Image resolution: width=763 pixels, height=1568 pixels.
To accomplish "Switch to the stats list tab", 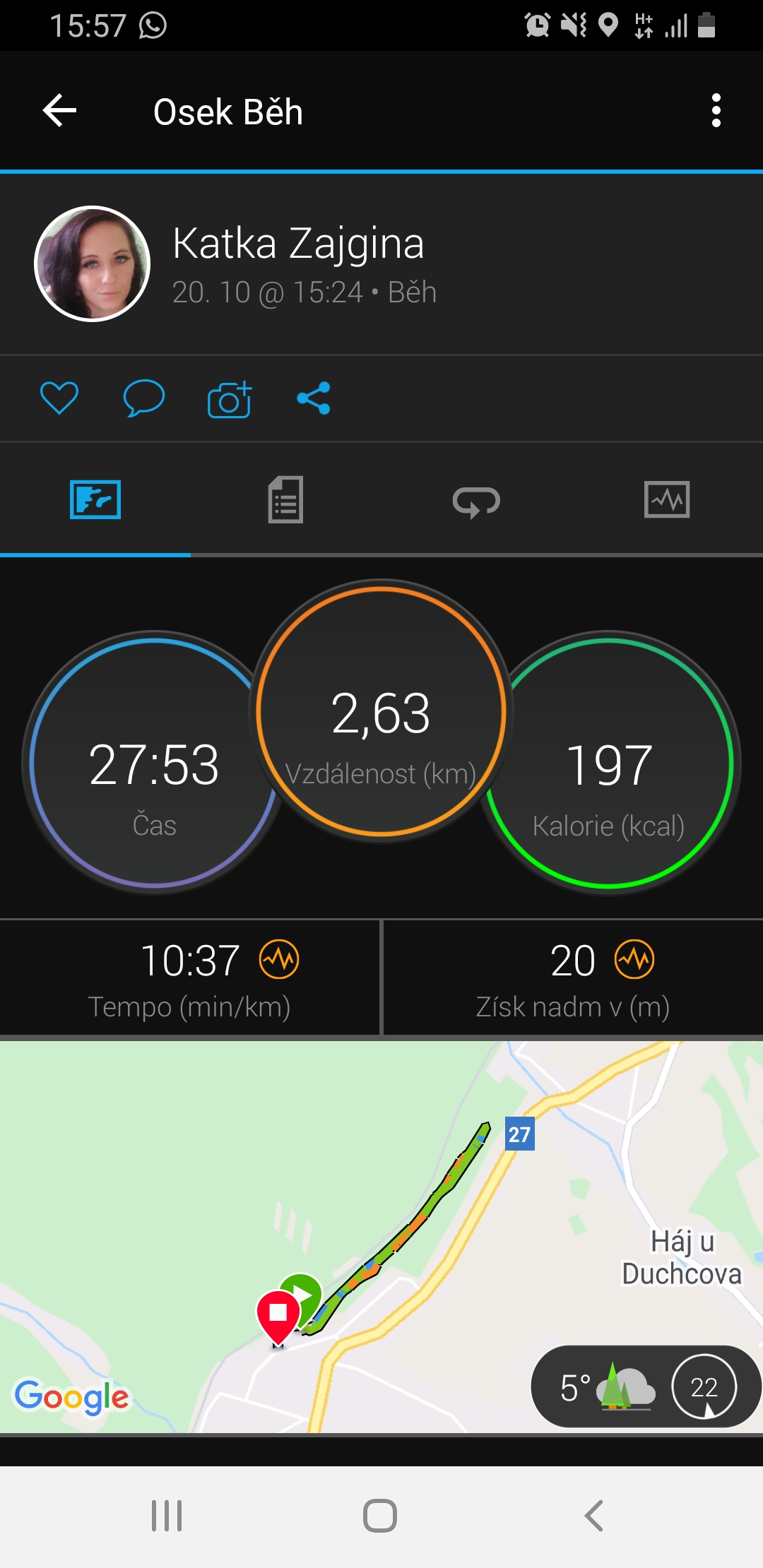I will tap(285, 499).
